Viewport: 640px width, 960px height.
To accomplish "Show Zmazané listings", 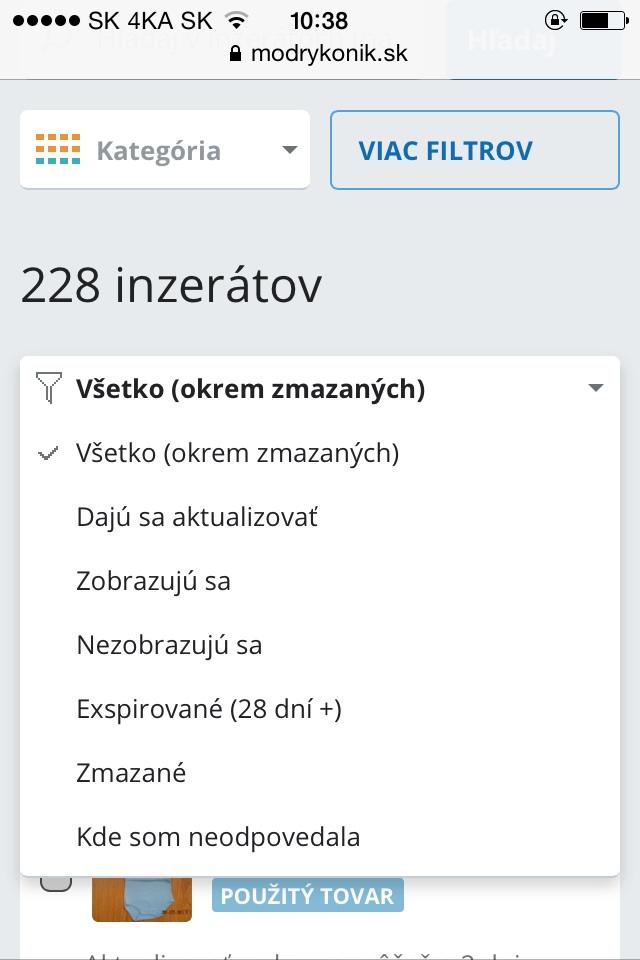I will (131, 773).
